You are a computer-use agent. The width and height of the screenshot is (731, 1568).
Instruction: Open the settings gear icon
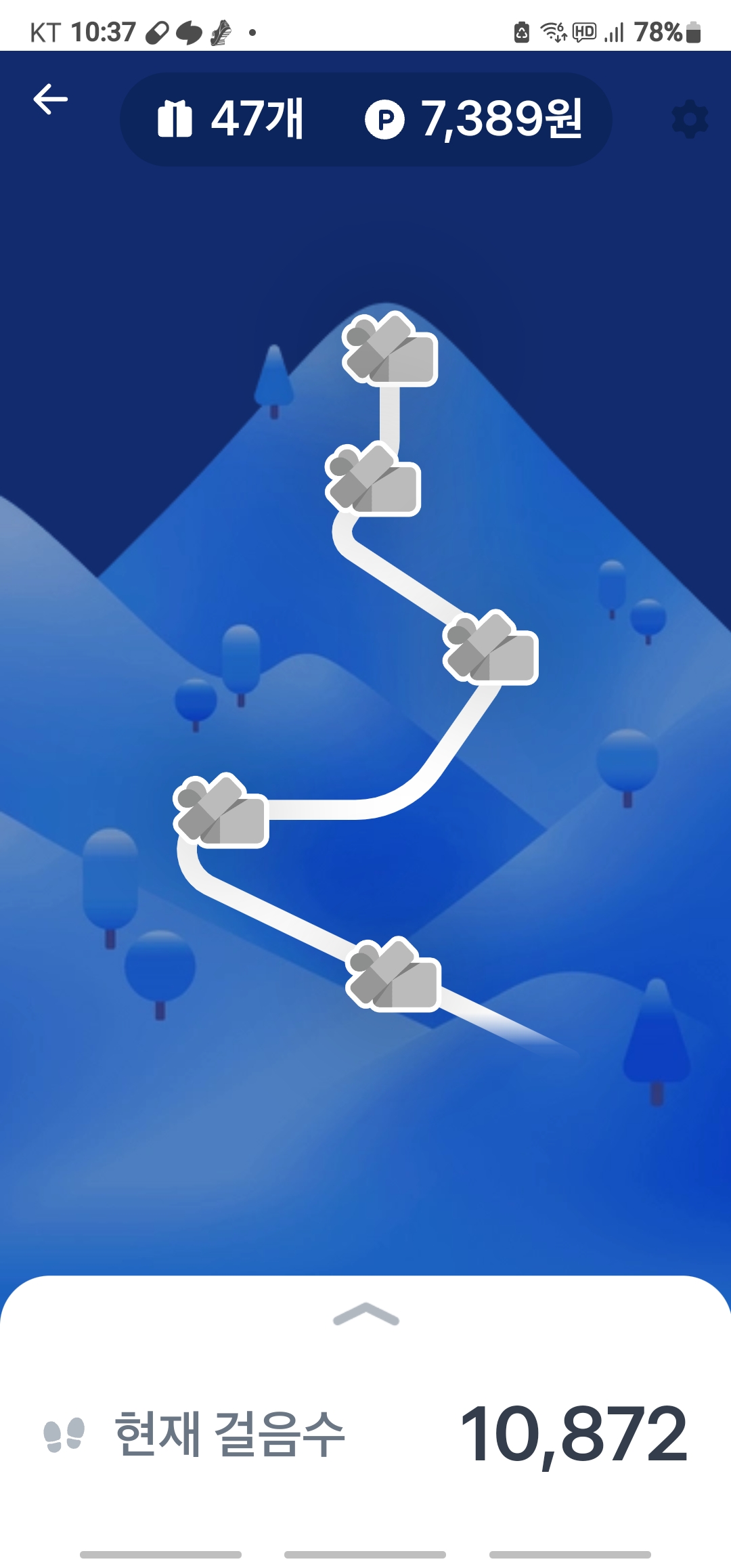(689, 120)
